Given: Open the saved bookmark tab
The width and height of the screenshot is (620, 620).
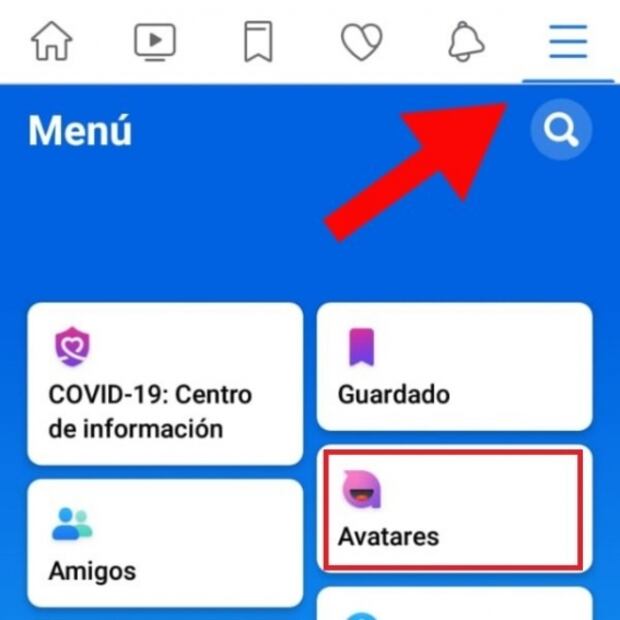Looking at the screenshot, I should [258, 41].
